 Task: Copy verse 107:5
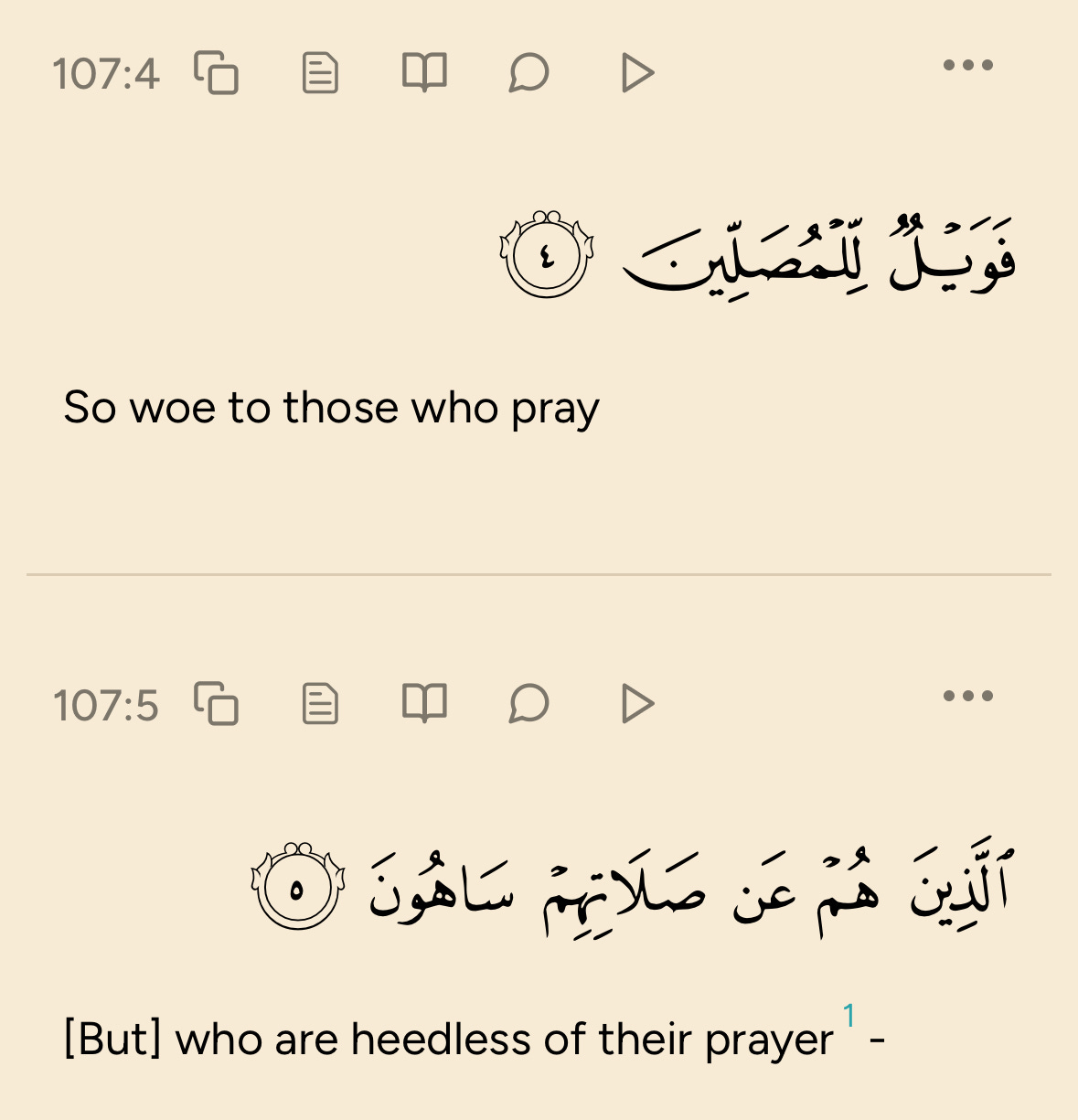(217, 704)
